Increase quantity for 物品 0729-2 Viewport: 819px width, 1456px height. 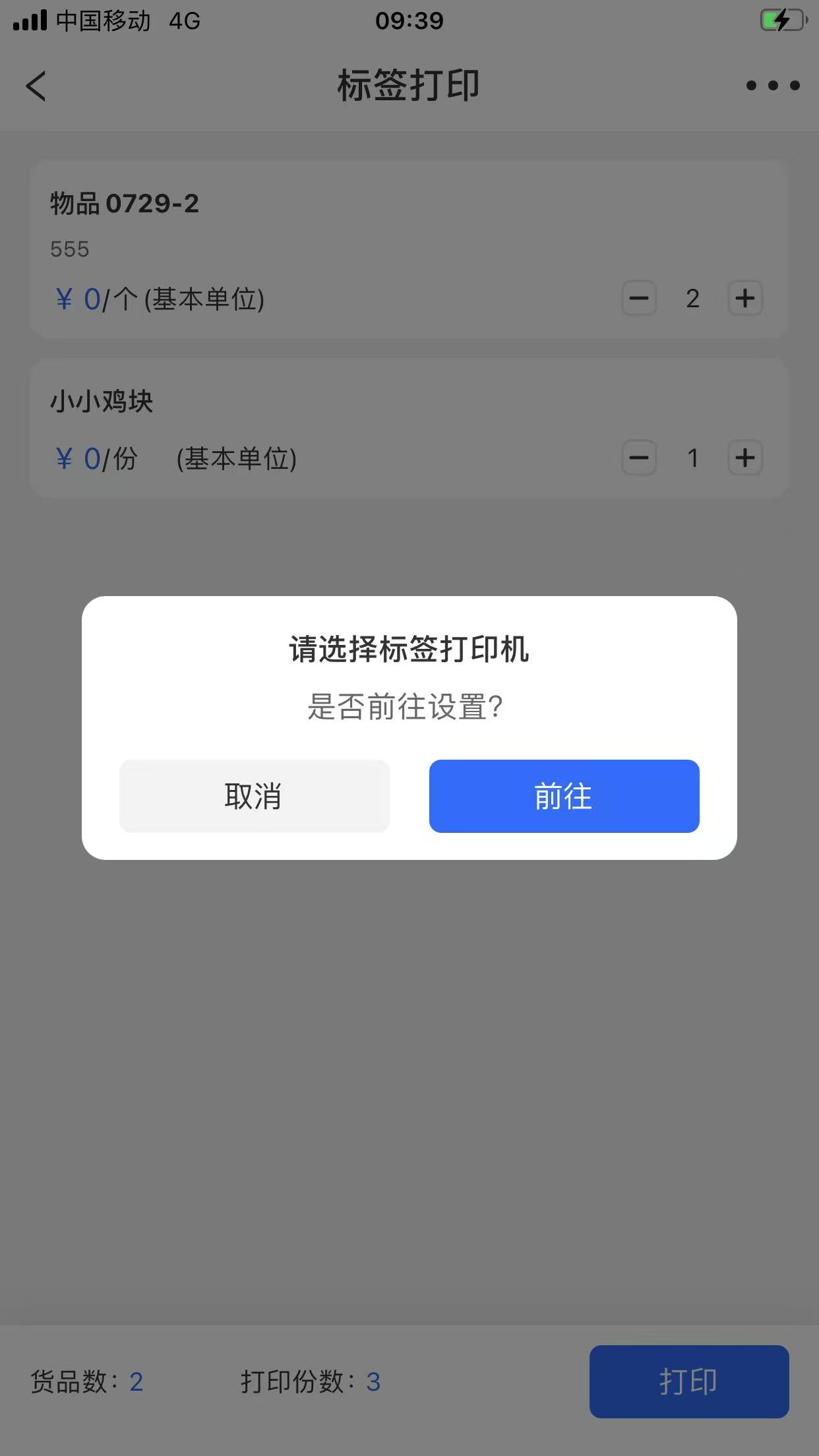point(745,298)
